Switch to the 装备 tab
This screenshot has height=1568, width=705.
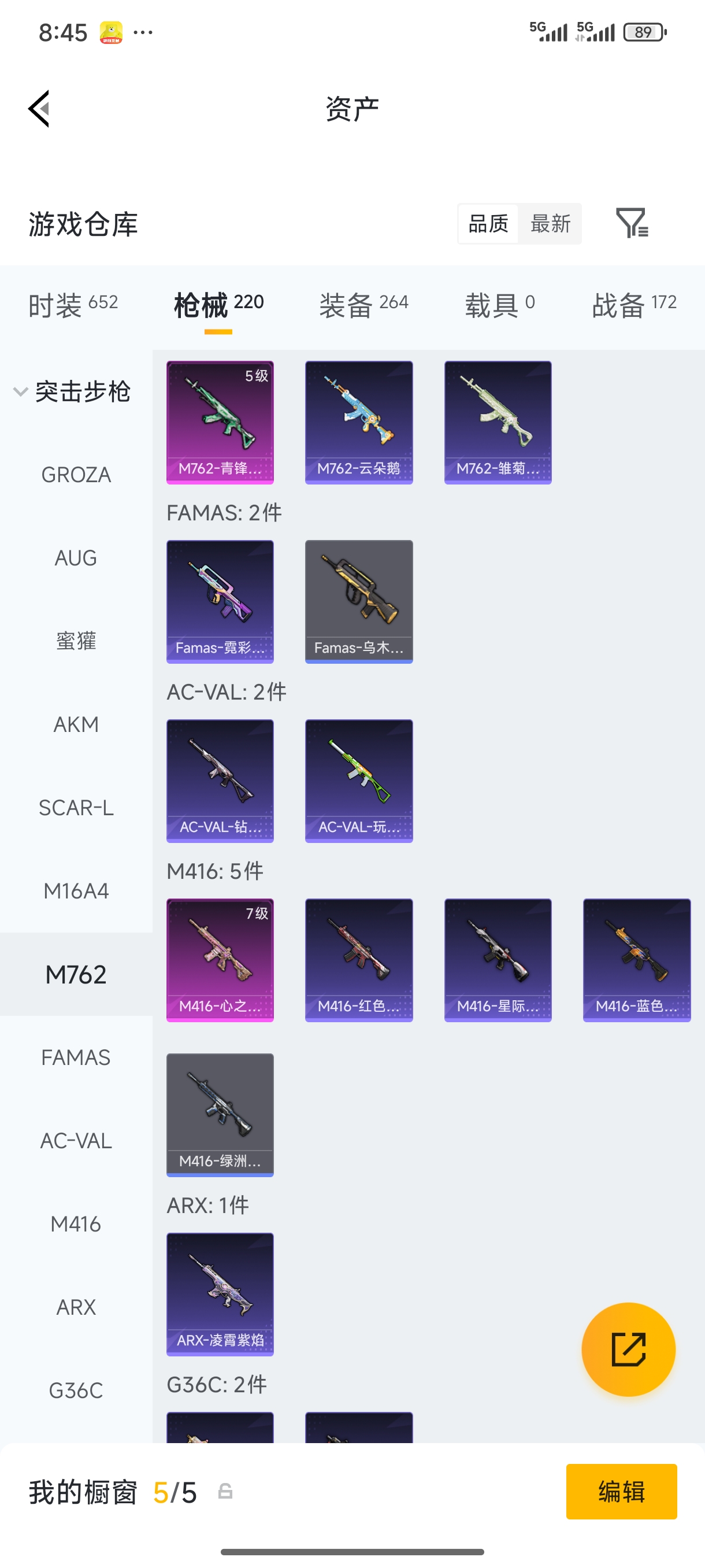coord(363,304)
